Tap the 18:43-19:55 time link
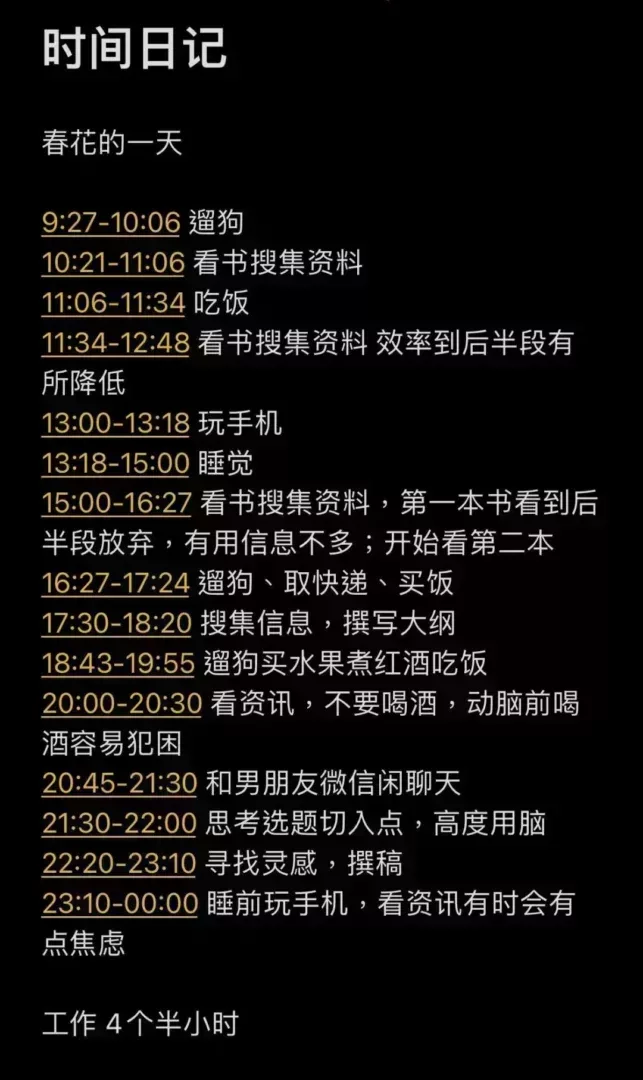This screenshot has height=1080, width=643. pos(117,663)
